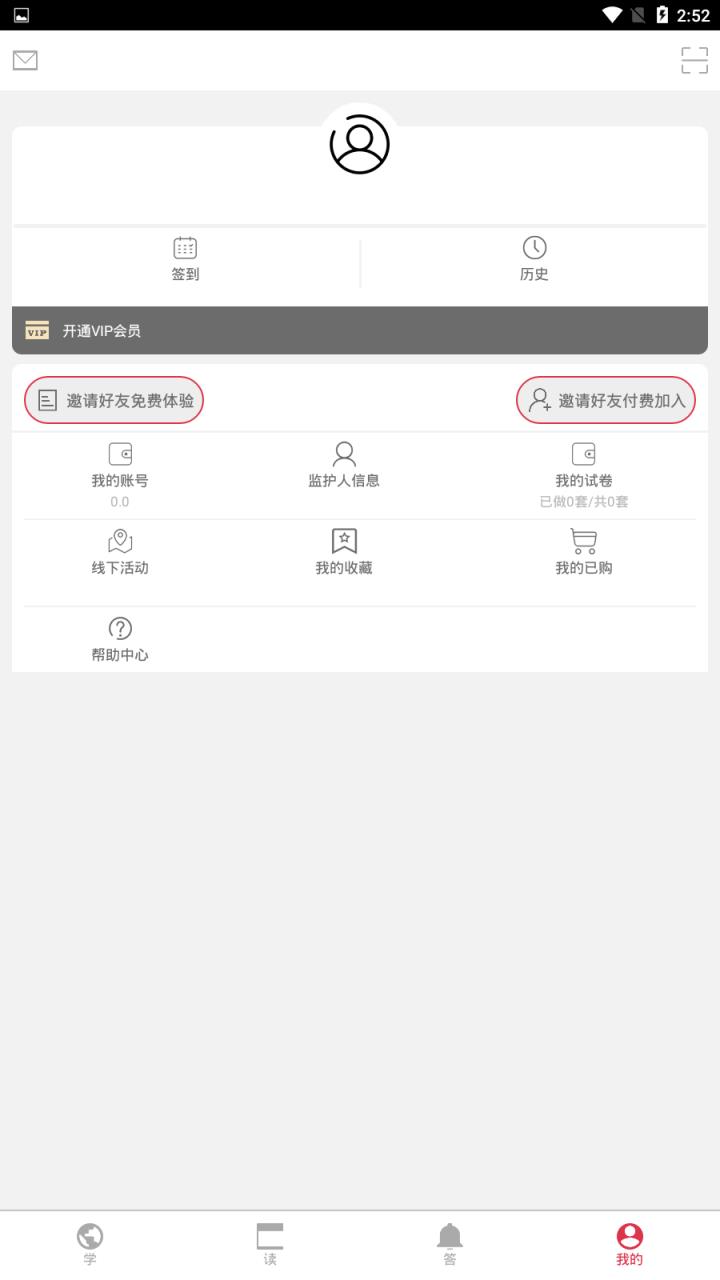
Task: Click the scan QR code icon top right
Action: (x=694, y=60)
